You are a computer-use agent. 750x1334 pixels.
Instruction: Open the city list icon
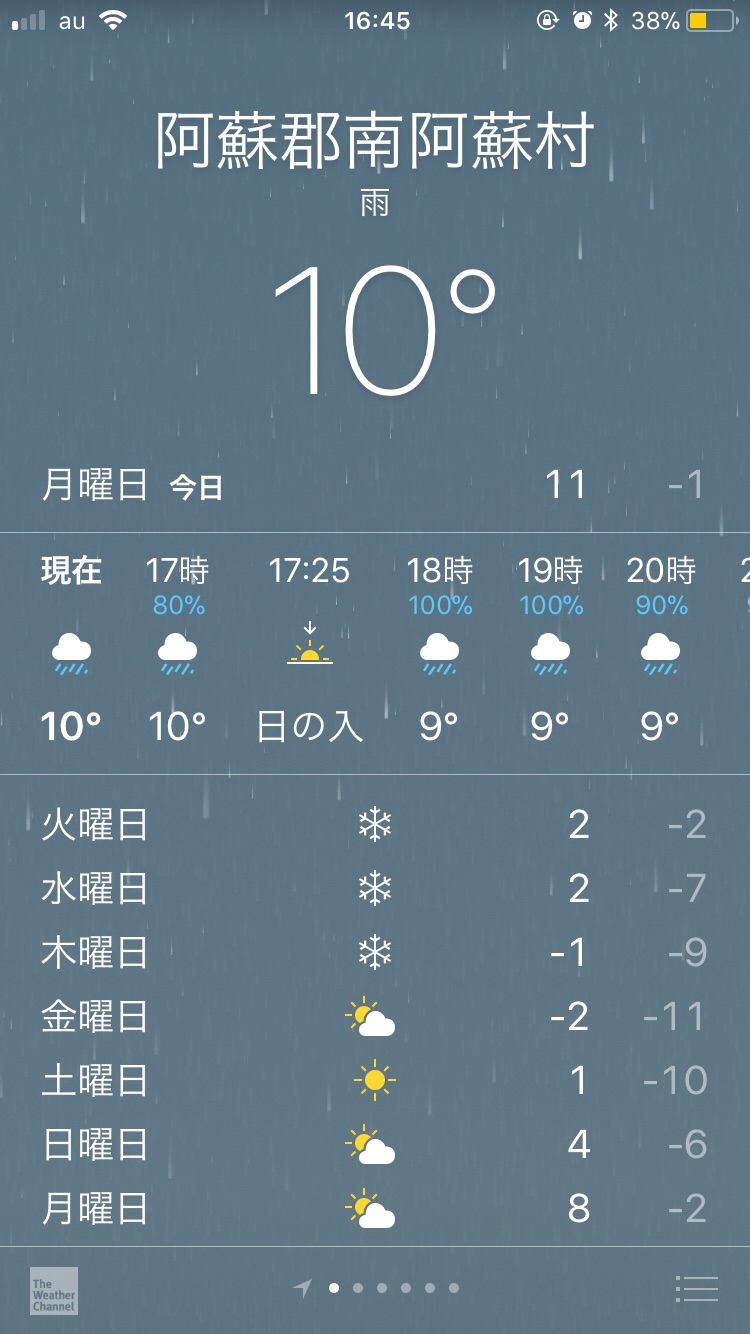[x=696, y=1289]
